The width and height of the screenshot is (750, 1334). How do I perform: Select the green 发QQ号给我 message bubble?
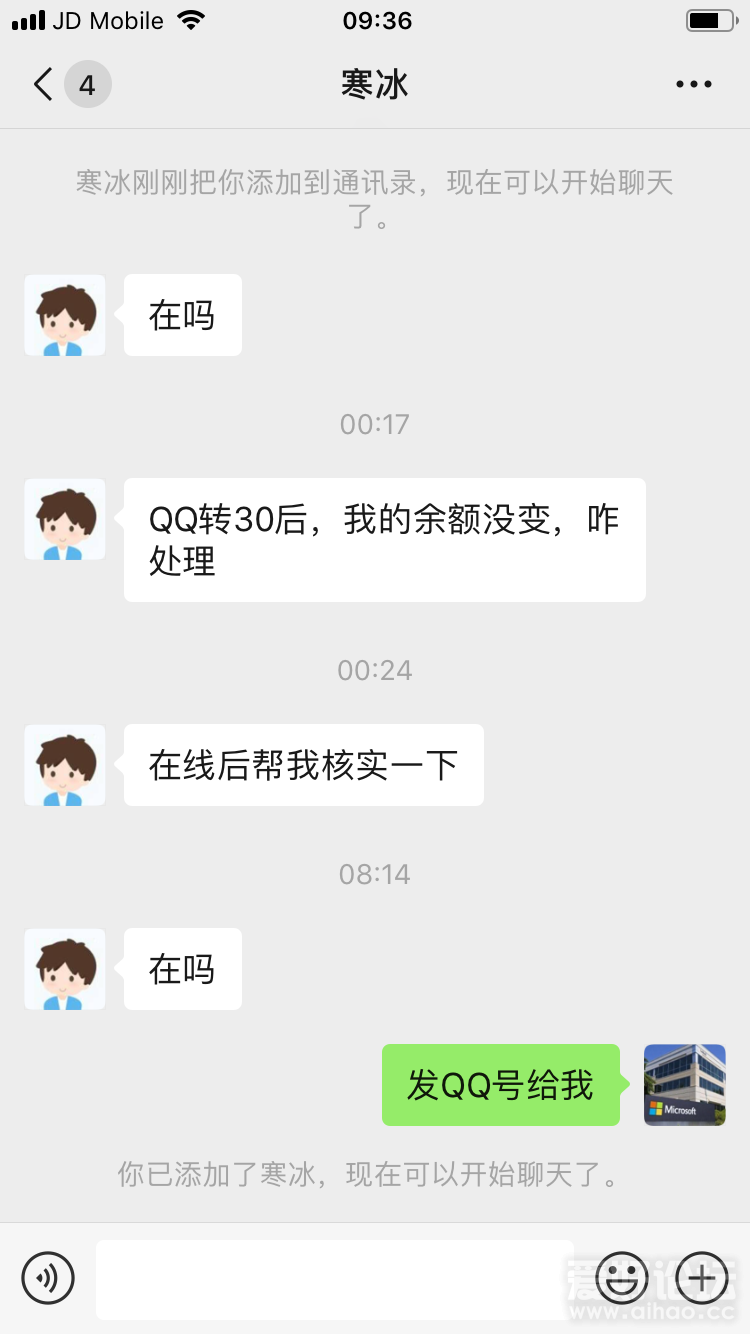point(500,1085)
